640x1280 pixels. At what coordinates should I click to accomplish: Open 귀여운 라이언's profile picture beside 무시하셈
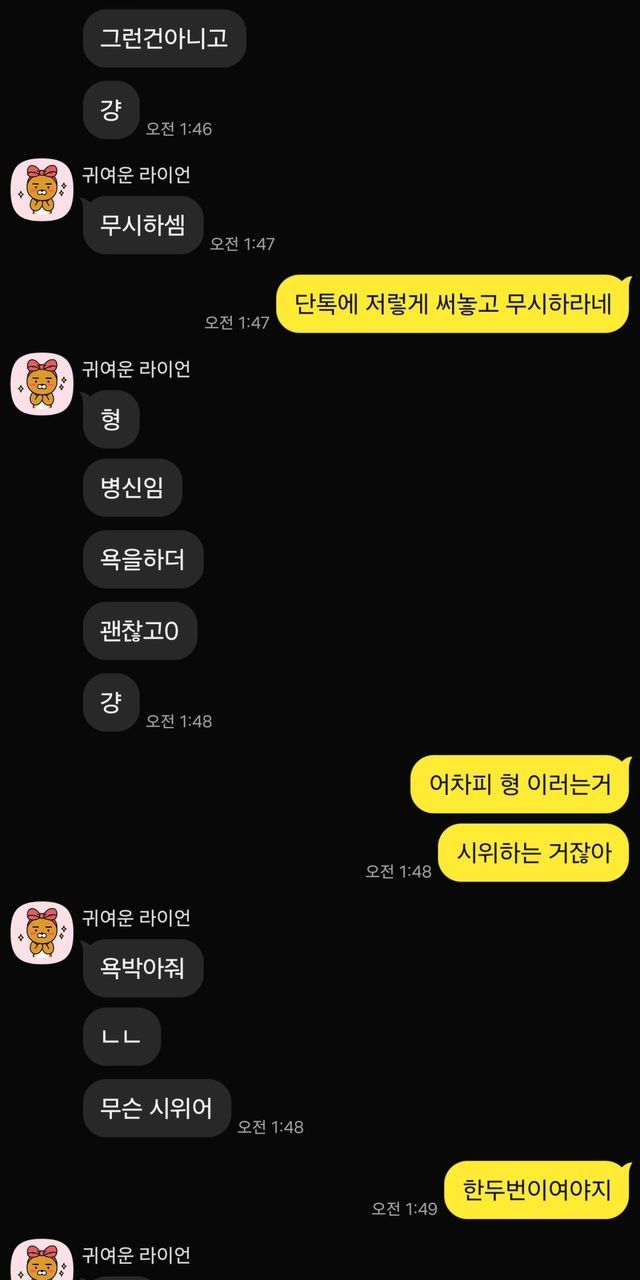click(41, 191)
